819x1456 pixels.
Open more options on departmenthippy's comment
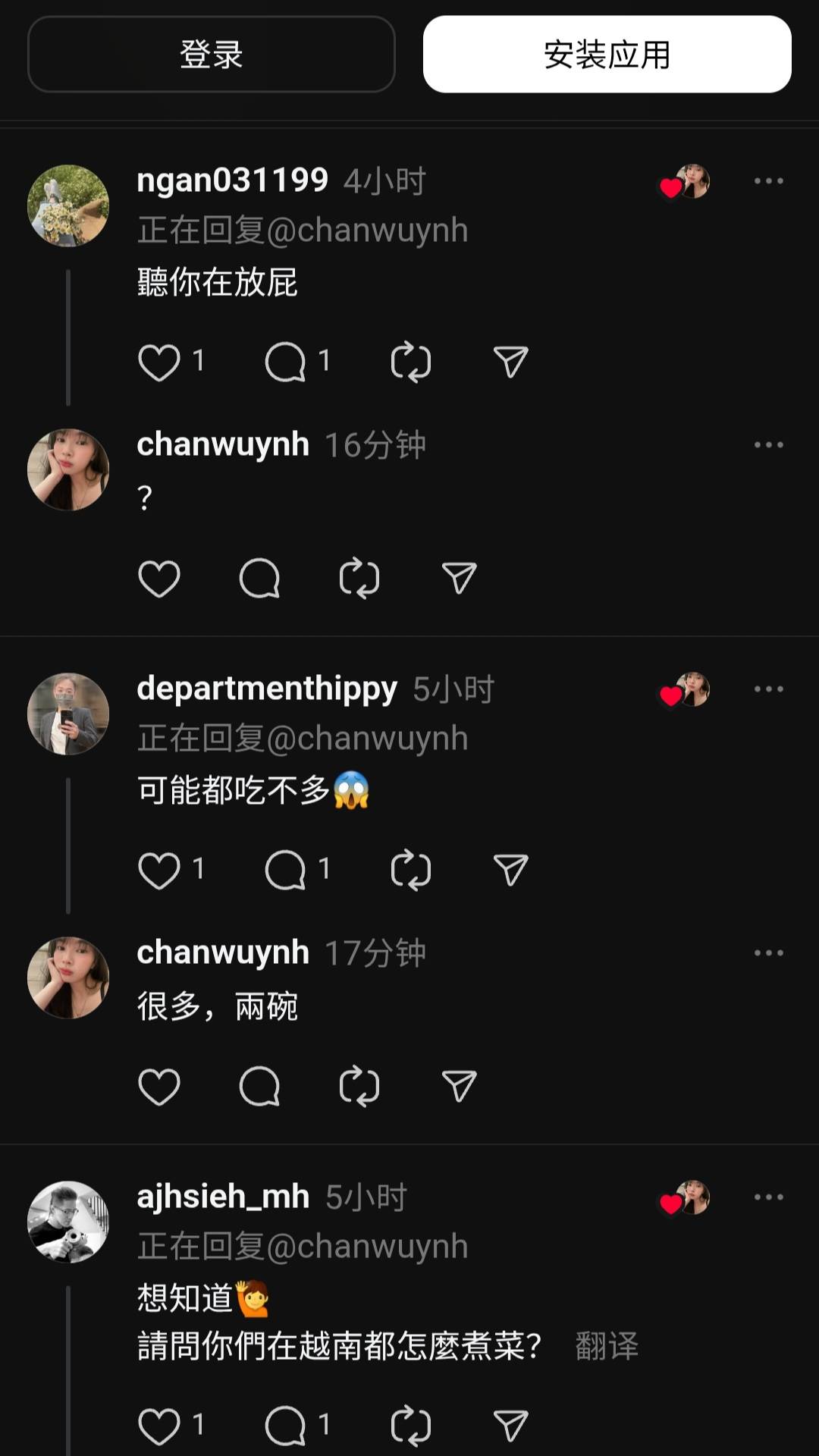[x=768, y=689]
